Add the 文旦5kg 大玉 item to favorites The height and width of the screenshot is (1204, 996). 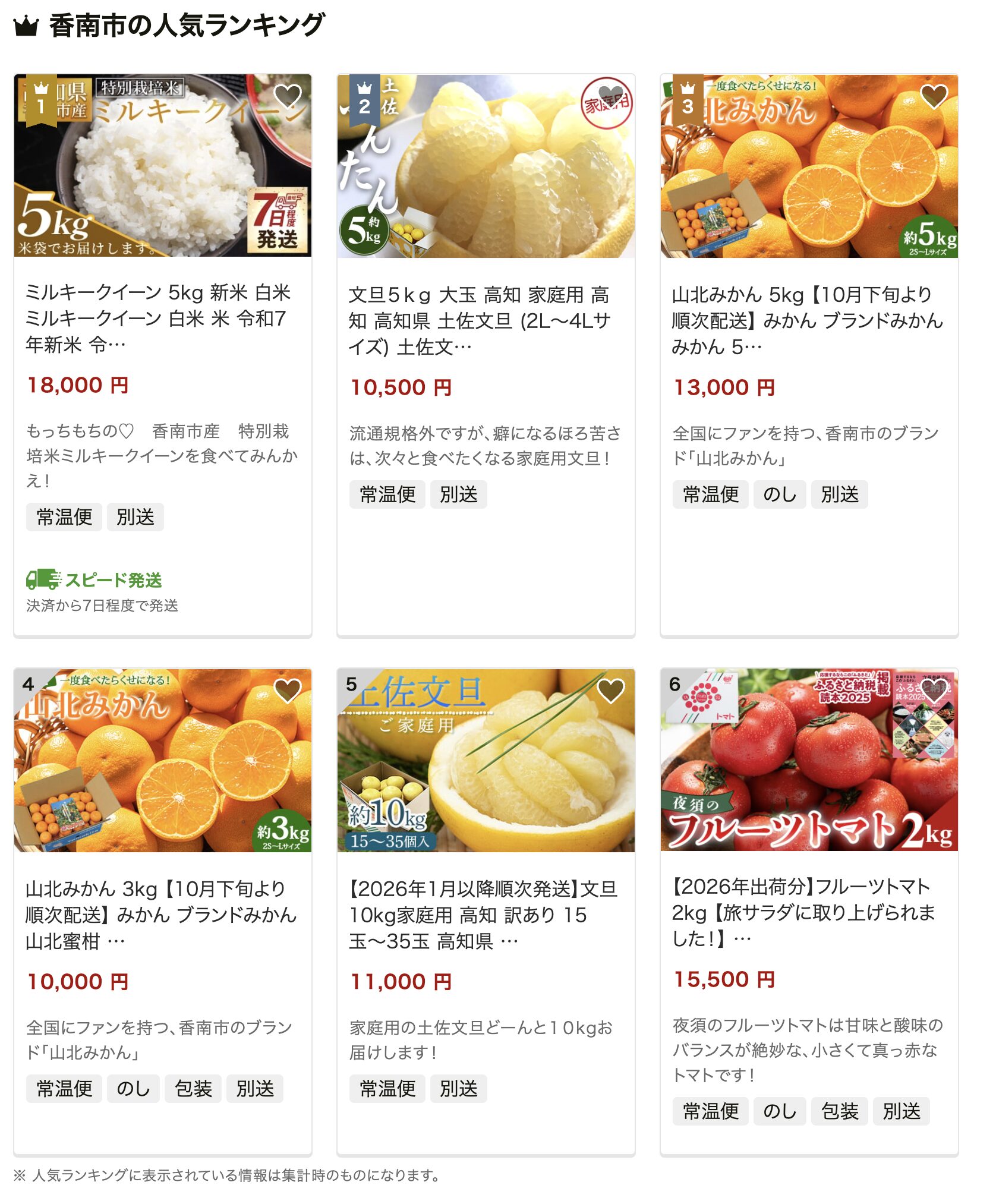pos(611,96)
